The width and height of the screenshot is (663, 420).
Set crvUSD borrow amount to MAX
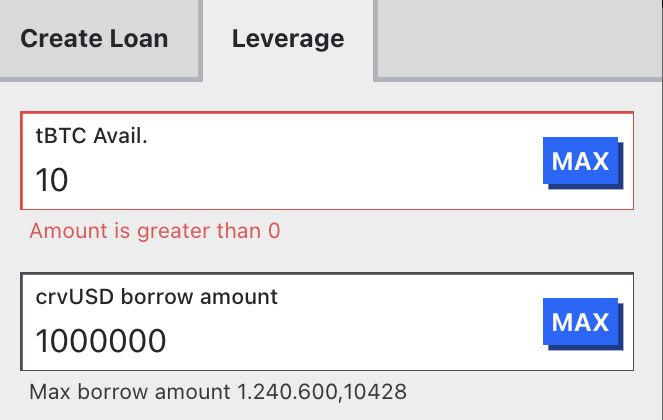(x=581, y=322)
